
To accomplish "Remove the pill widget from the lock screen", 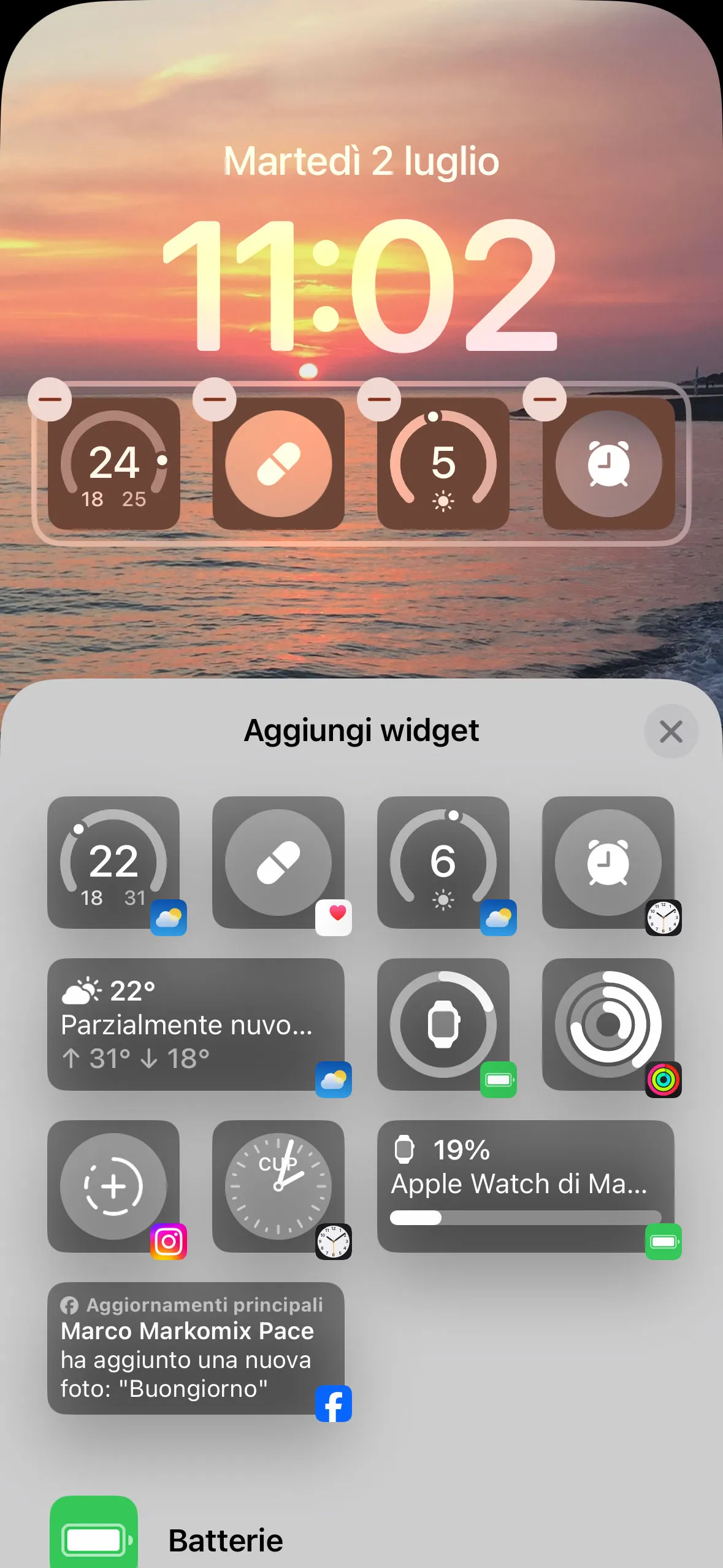I will click(x=216, y=399).
